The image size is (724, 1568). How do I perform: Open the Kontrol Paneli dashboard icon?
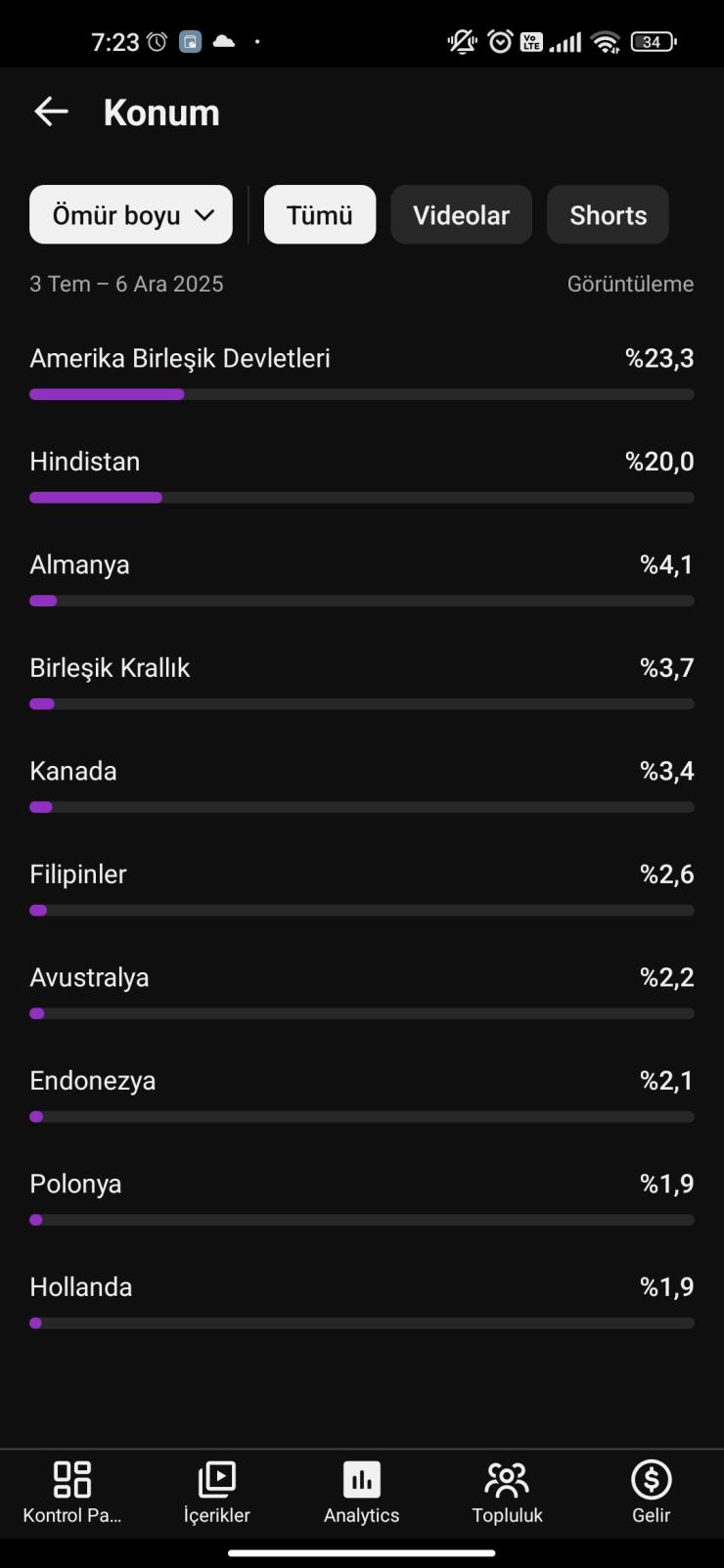point(71,1491)
